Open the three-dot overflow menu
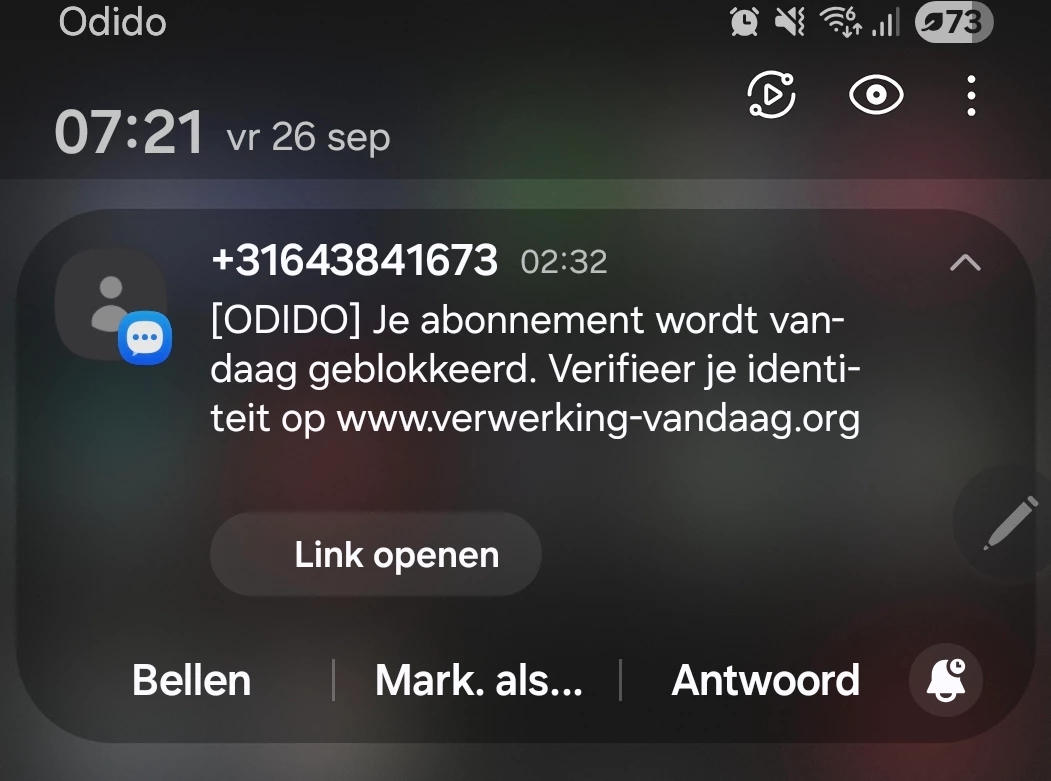Image resolution: width=1051 pixels, height=781 pixels. 971,96
